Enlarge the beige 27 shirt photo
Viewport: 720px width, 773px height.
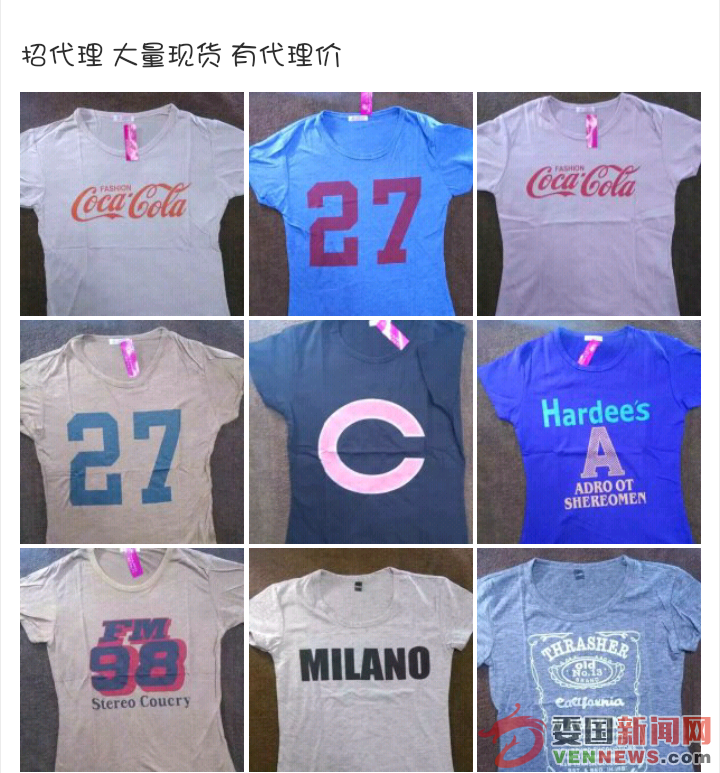[x=132, y=432]
